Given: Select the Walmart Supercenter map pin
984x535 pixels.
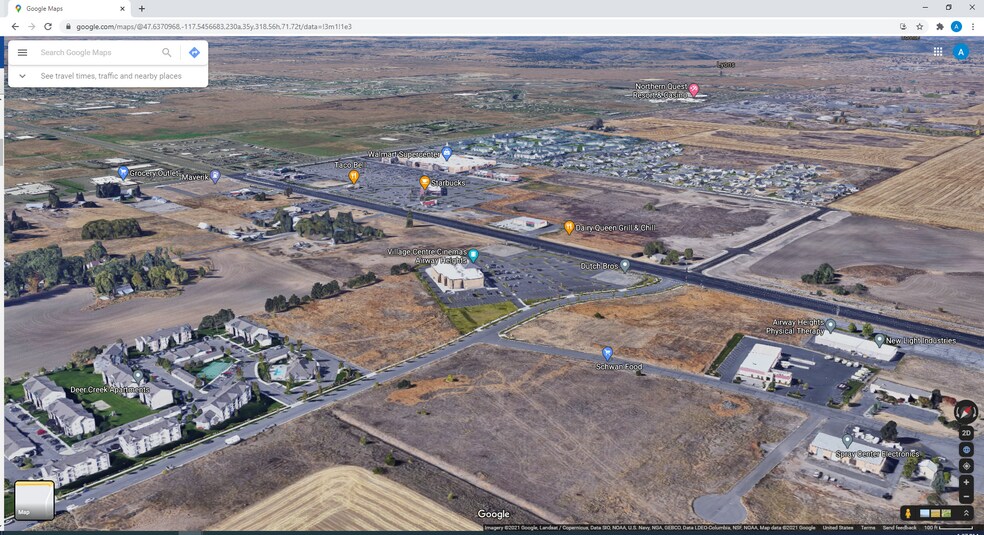Looking at the screenshot, I should (x=447, y=154).
